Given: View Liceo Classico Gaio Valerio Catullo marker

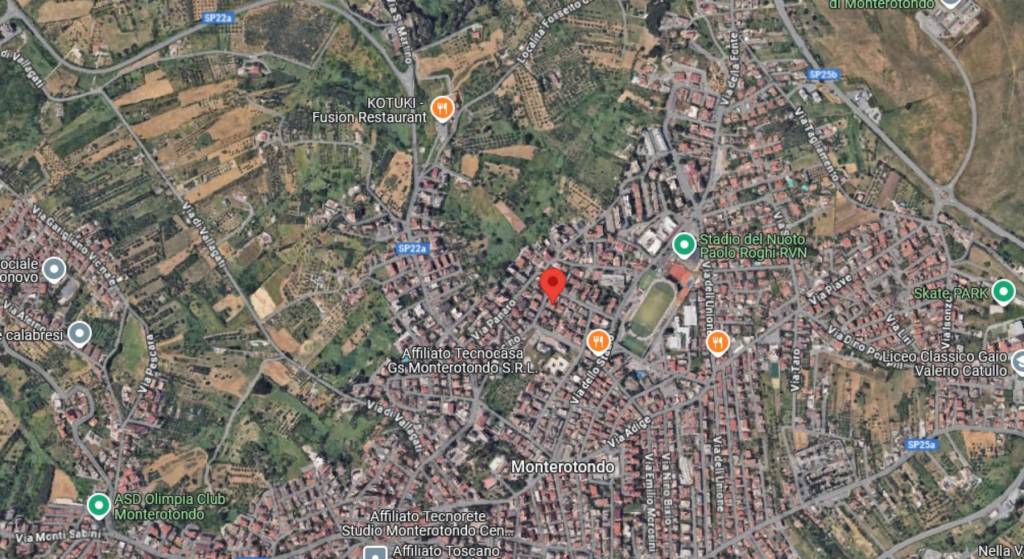Looking at the screenshot, I should coord(1018,361).
